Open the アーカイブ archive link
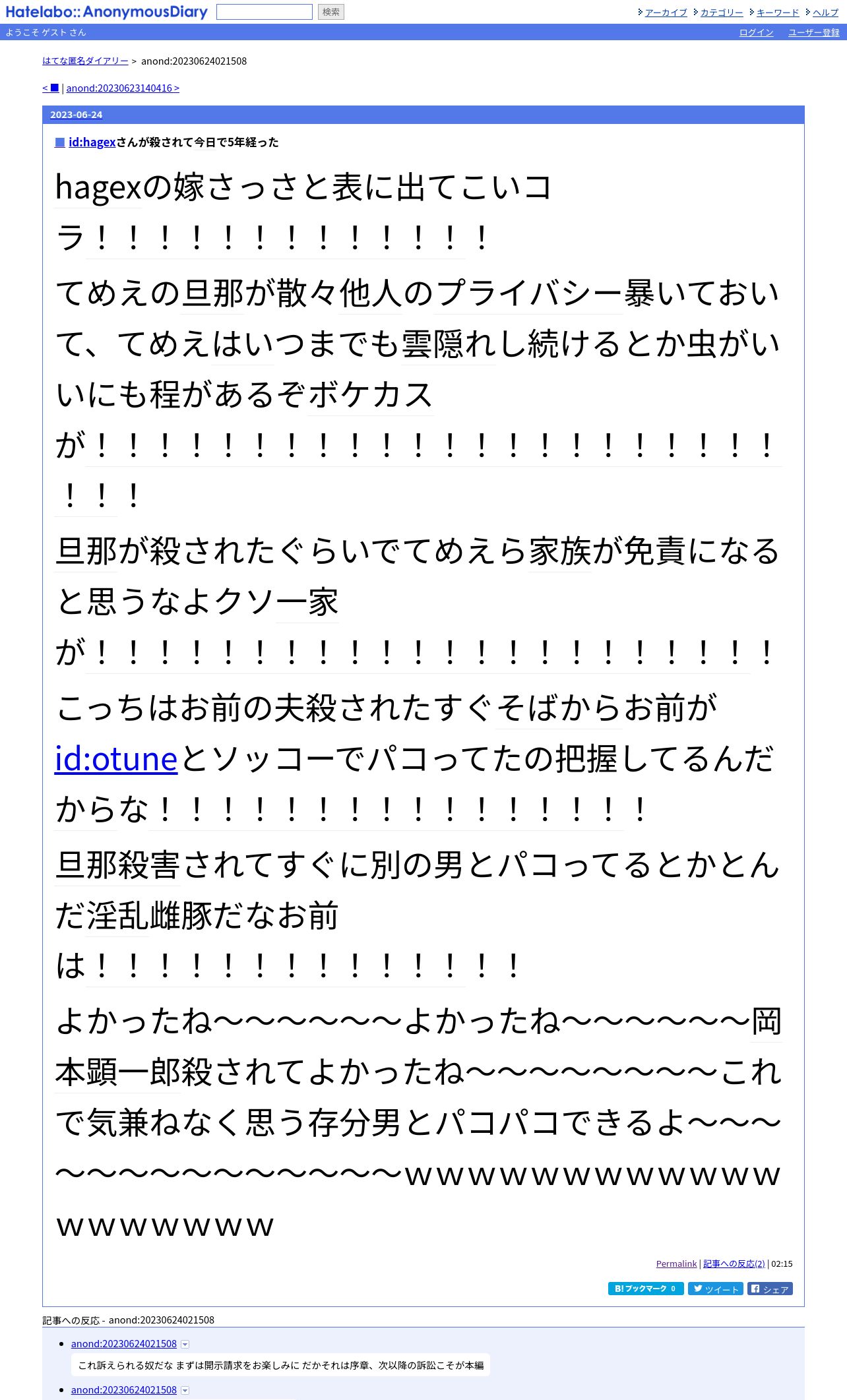The image size is (847, 1400). 666,13
